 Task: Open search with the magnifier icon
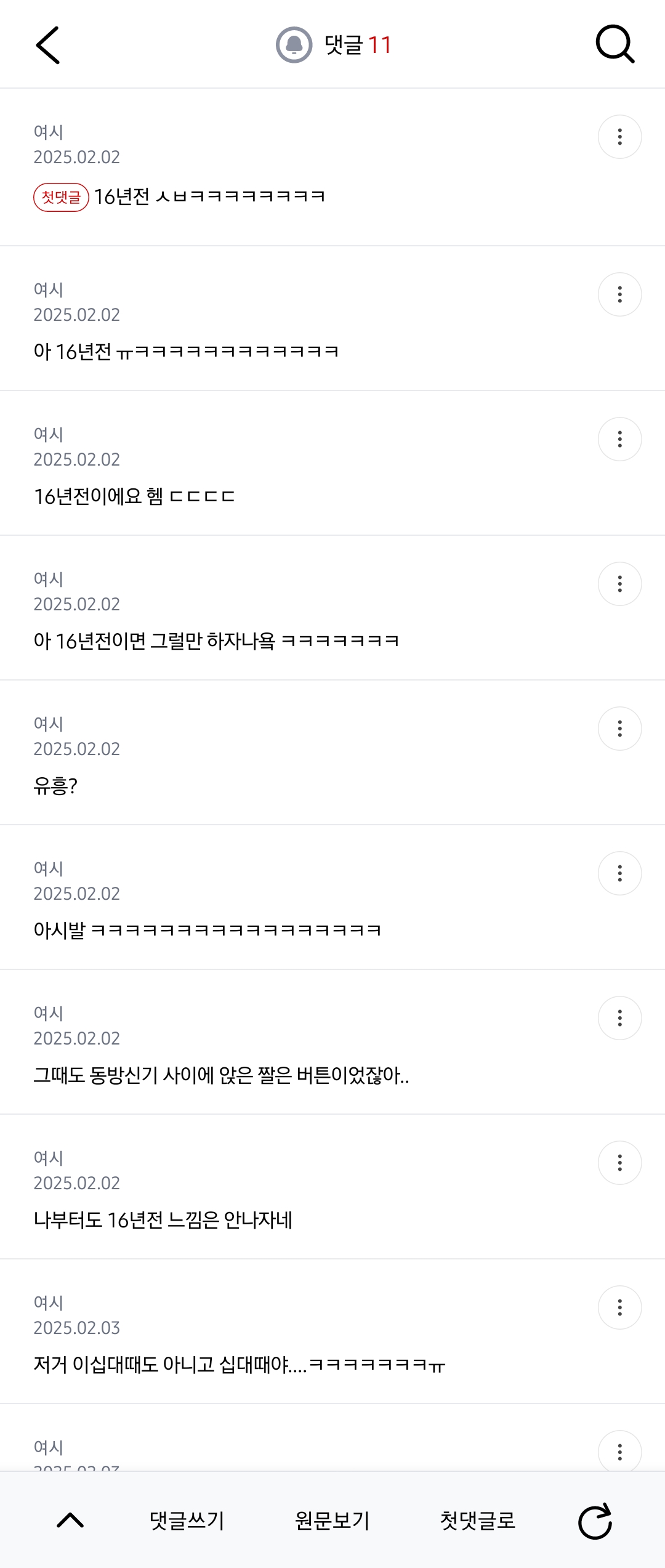pyautogui.click(x=615, y=45)
